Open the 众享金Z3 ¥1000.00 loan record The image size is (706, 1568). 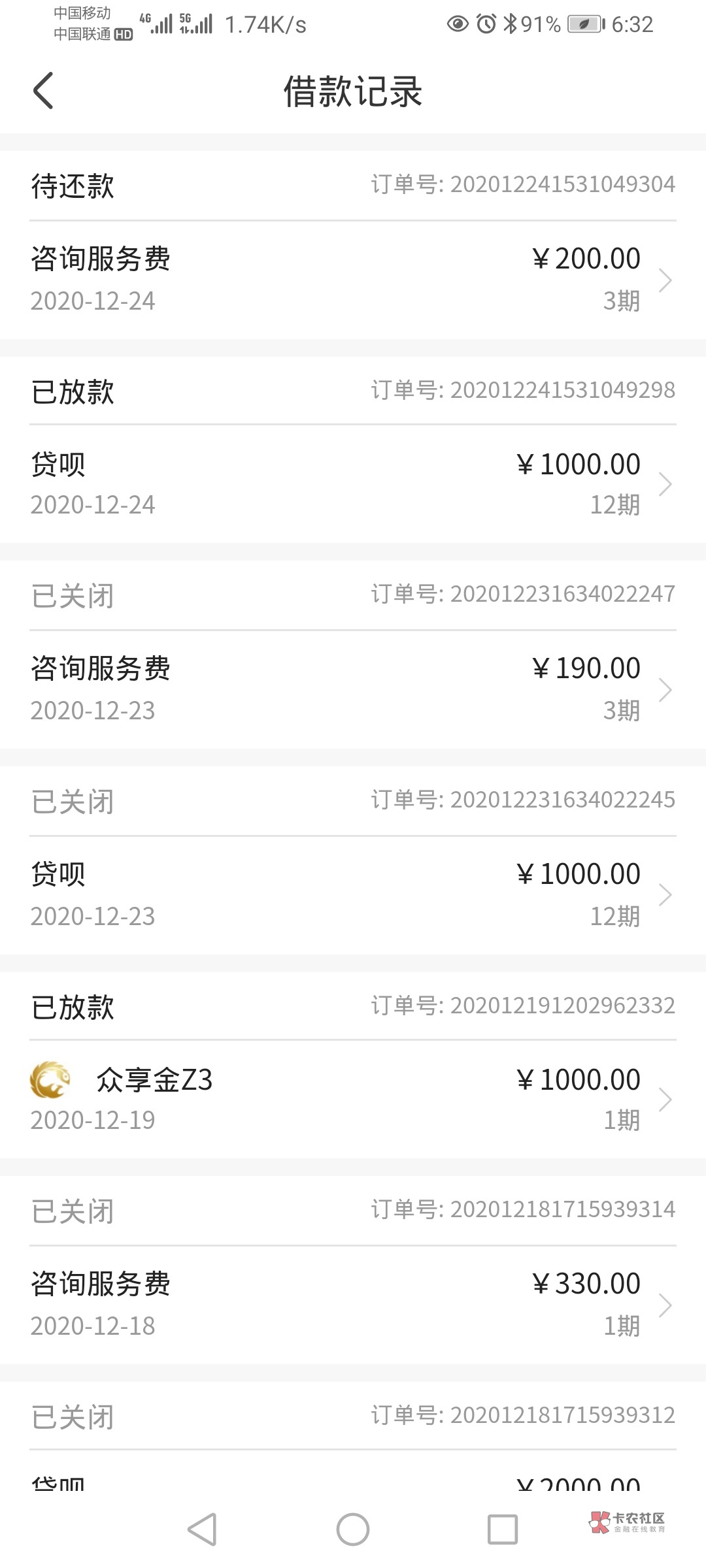(x=353, y=1100)
